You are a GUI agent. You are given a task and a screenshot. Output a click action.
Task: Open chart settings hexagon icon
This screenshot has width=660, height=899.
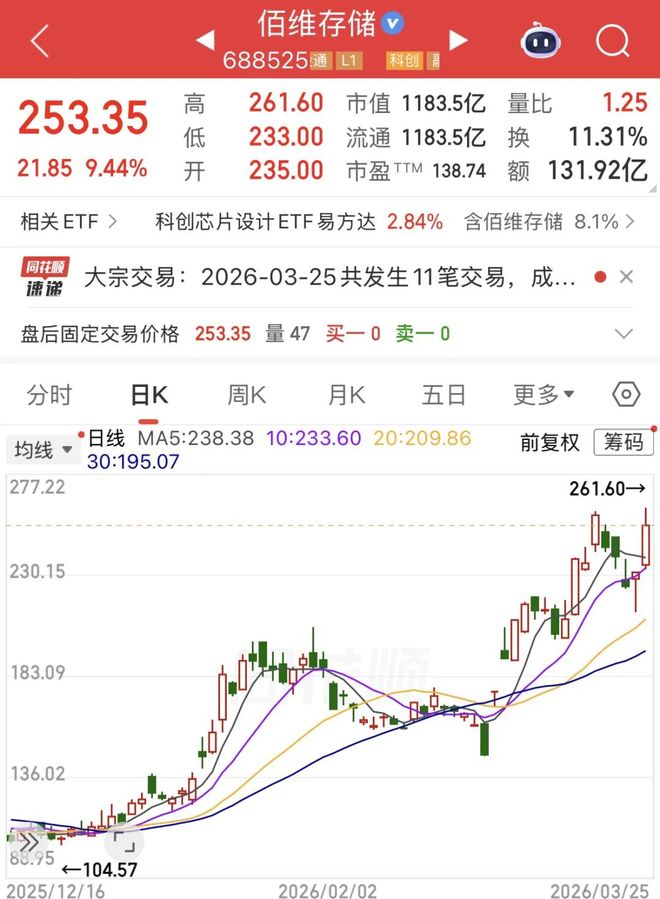[625, 395]
